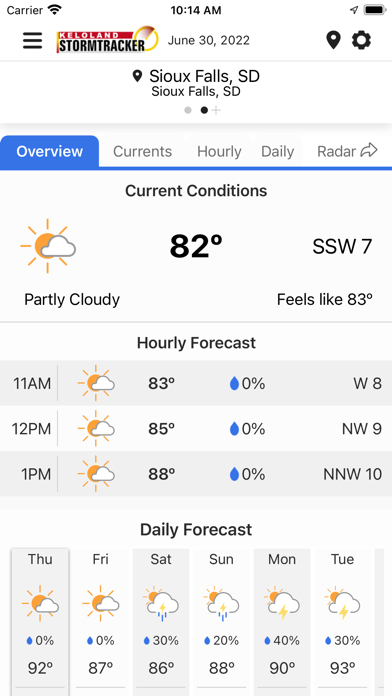Select Sat in the daily forecast

161,622
